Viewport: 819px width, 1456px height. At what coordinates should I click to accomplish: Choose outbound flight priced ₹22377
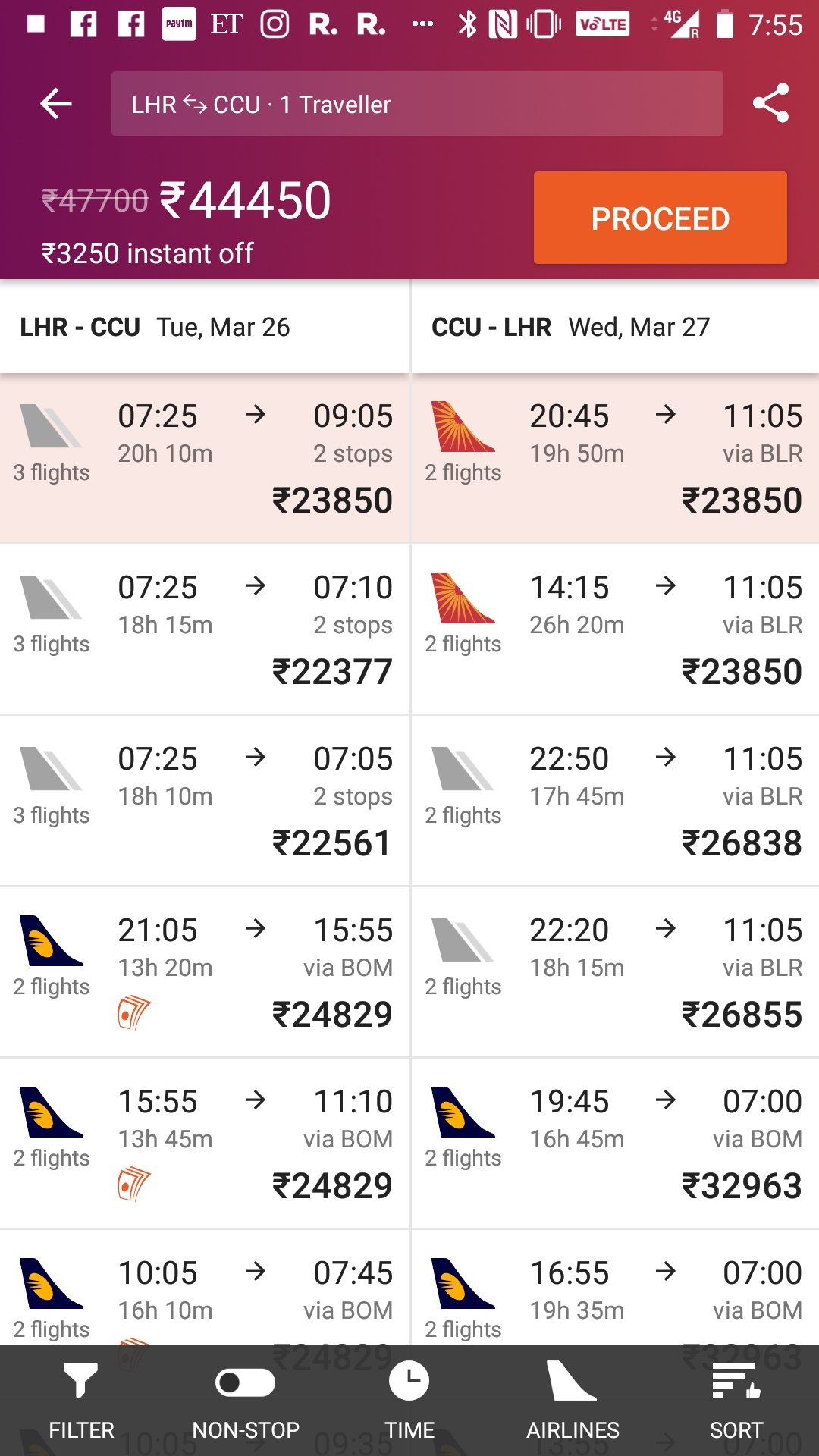point(205,629)
